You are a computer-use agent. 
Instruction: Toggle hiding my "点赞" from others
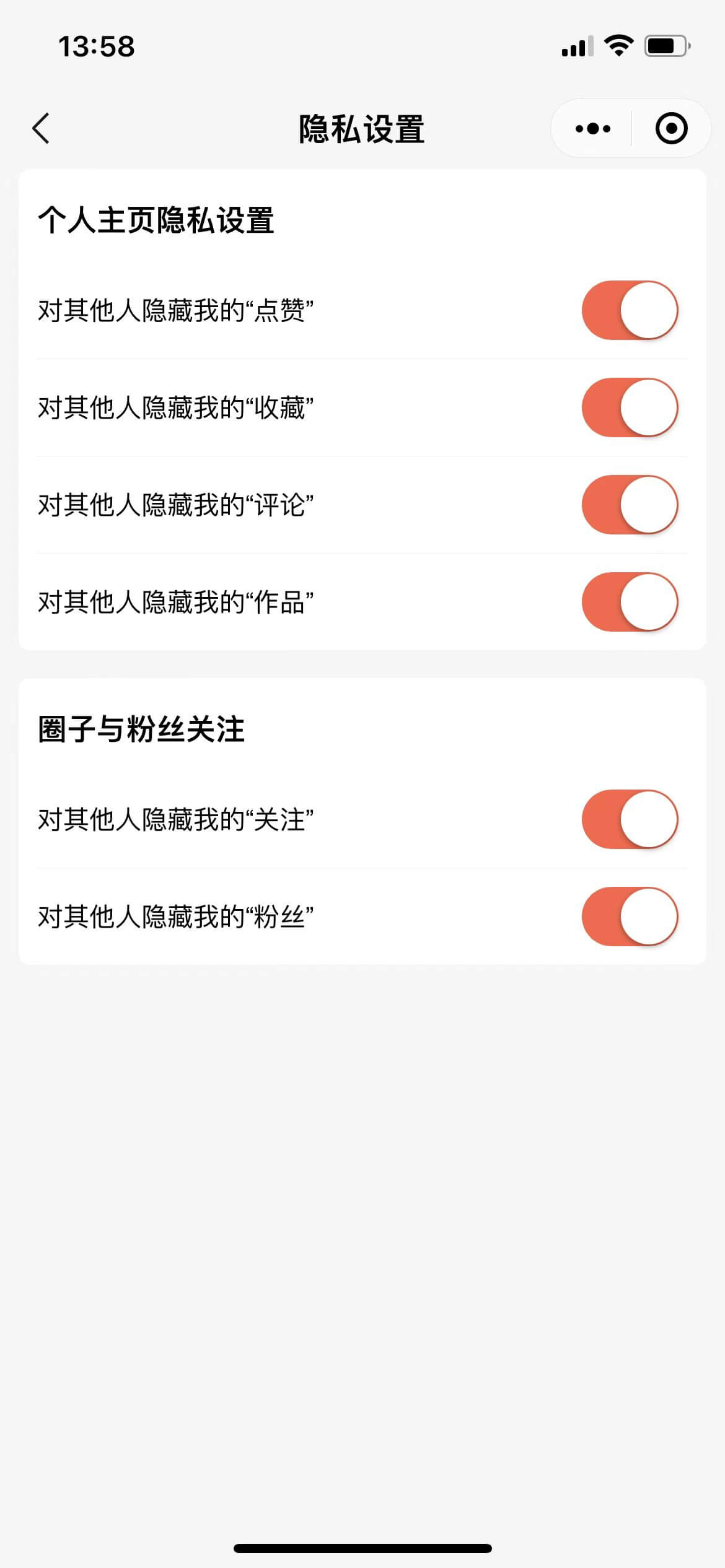[x=630, y=310]
